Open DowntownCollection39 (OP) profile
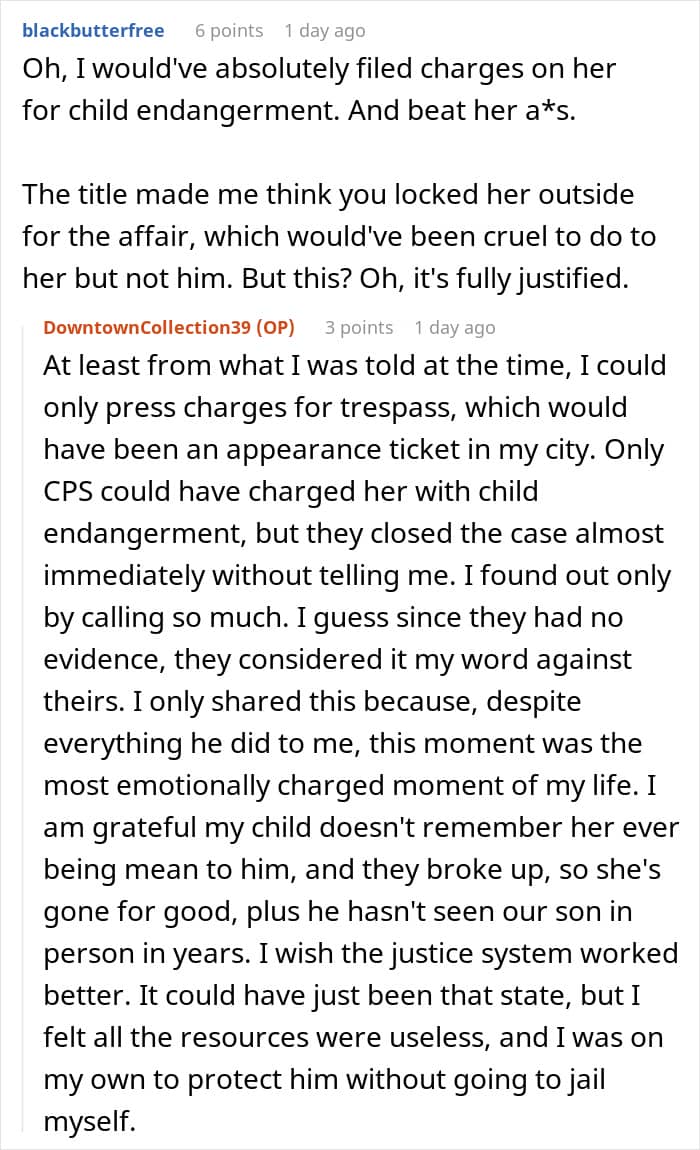700x1150 pixels. click(x=169, y=327)
